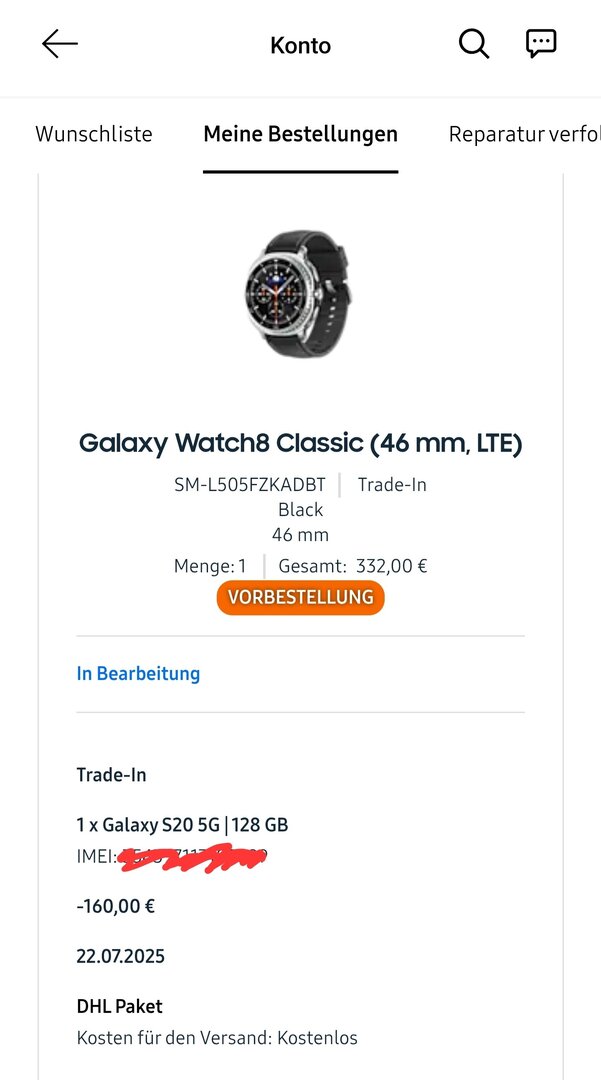Select the Meine Bestellungen tab
Screen dimensions: 601x1080
pos(300,134)
